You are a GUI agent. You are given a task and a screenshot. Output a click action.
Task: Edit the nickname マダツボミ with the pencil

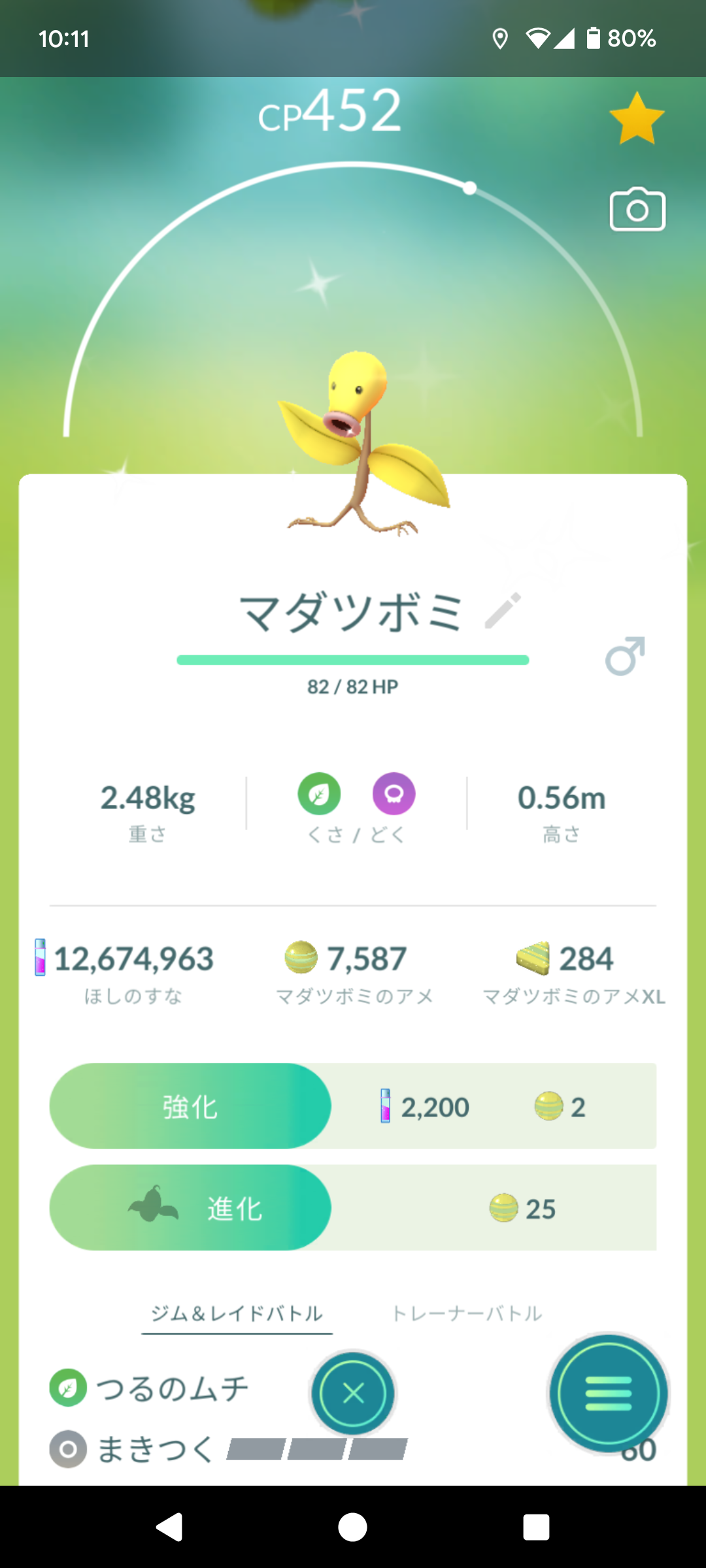503,610
